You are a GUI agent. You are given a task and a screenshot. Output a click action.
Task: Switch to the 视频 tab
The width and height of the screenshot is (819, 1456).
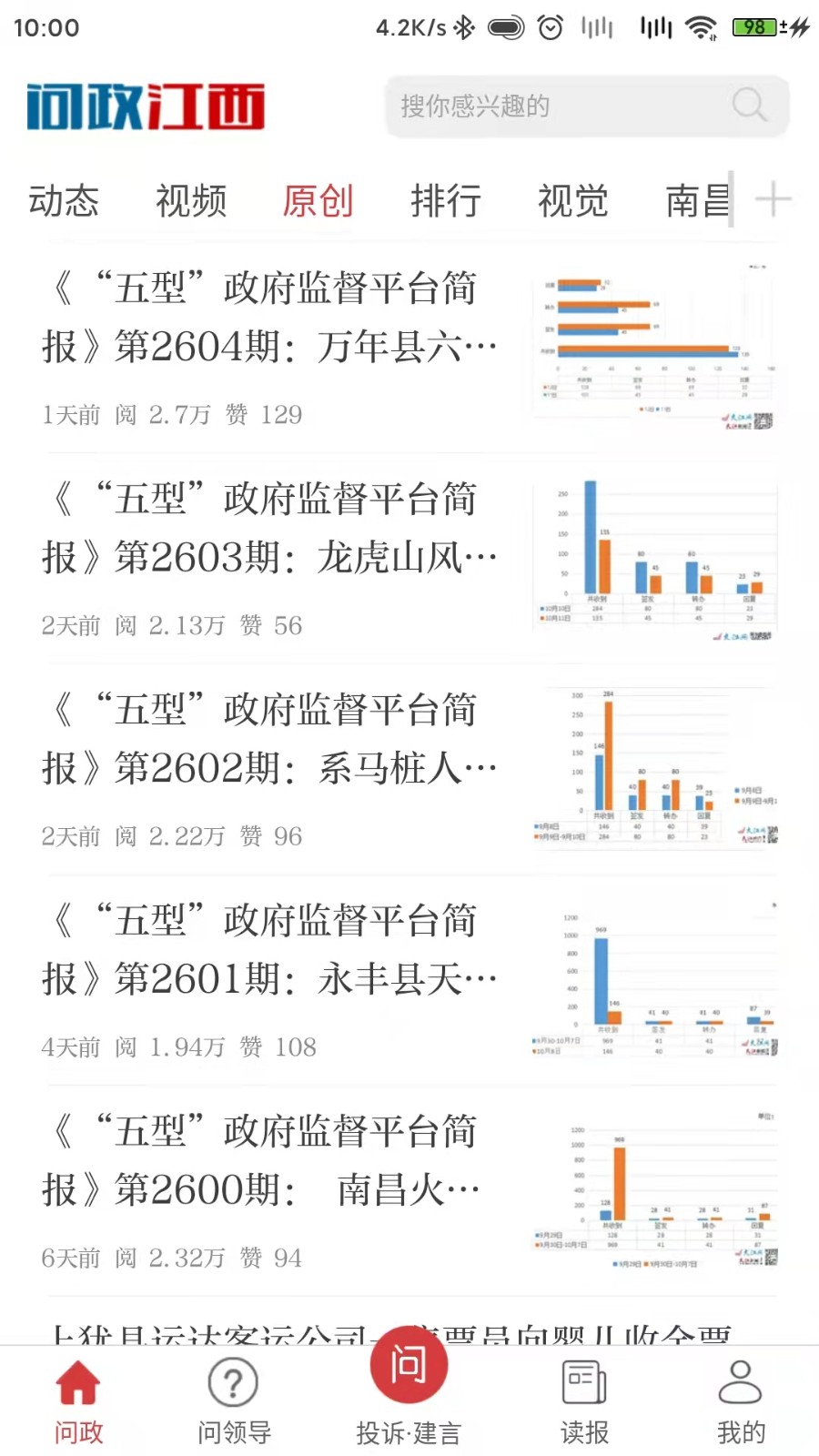tap(191, 200)
